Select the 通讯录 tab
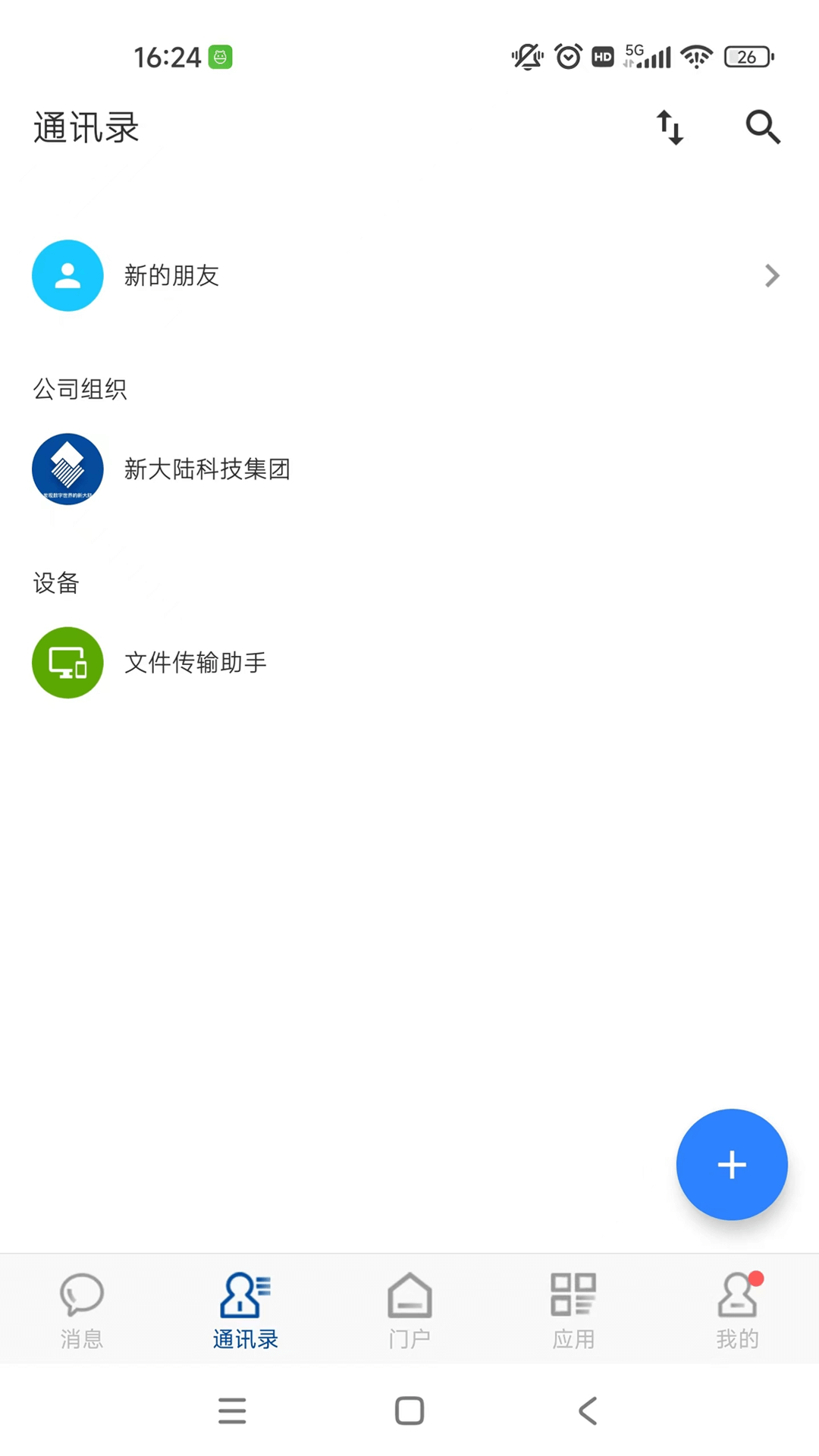 pyautogui.click(x=244, y=1308)
